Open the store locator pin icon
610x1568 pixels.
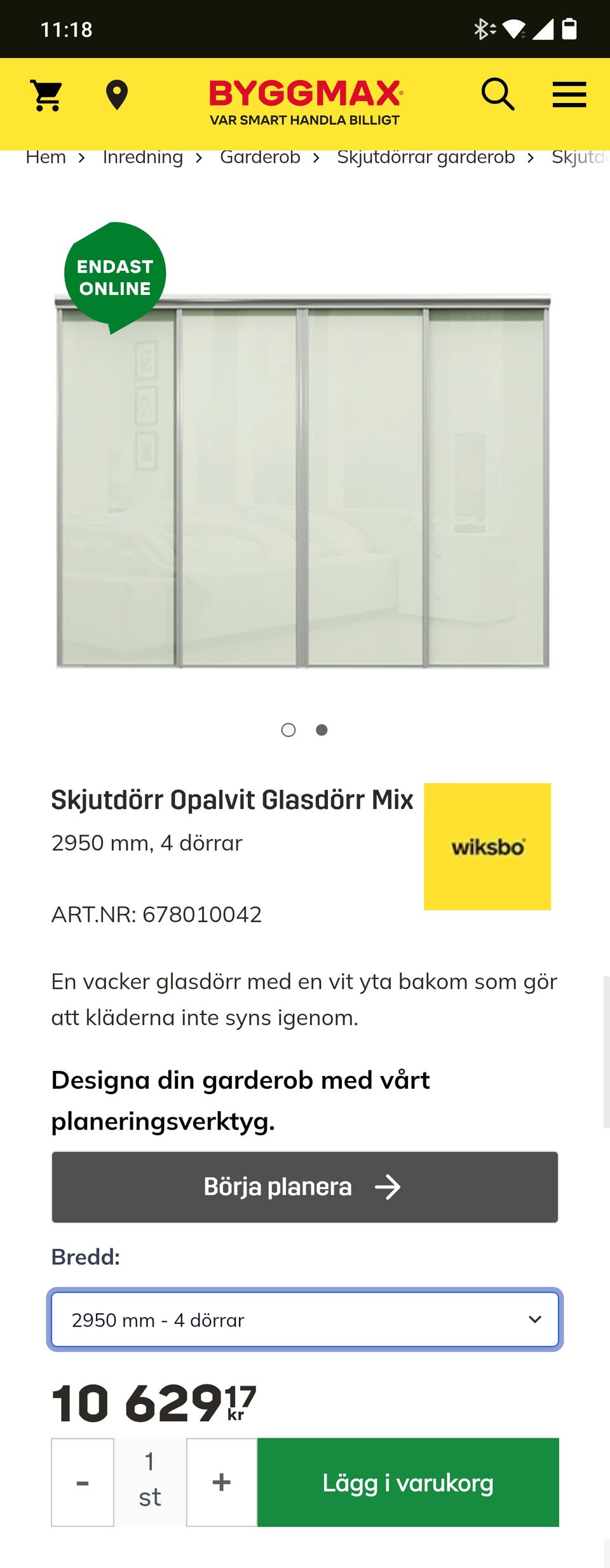pos(117,94)
